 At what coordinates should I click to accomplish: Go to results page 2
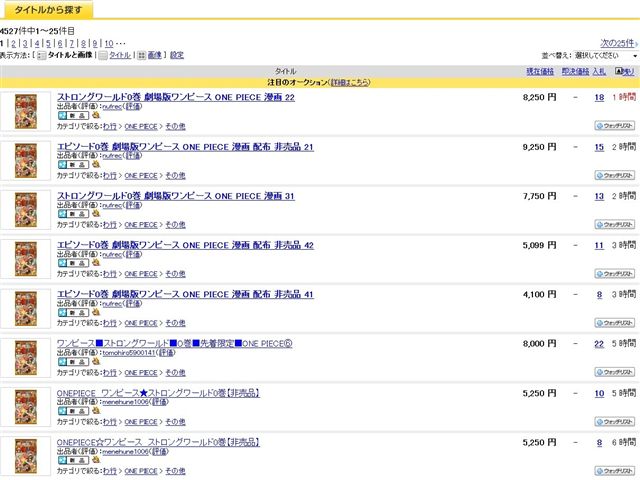pyautogui.click(x=14, y=44)
